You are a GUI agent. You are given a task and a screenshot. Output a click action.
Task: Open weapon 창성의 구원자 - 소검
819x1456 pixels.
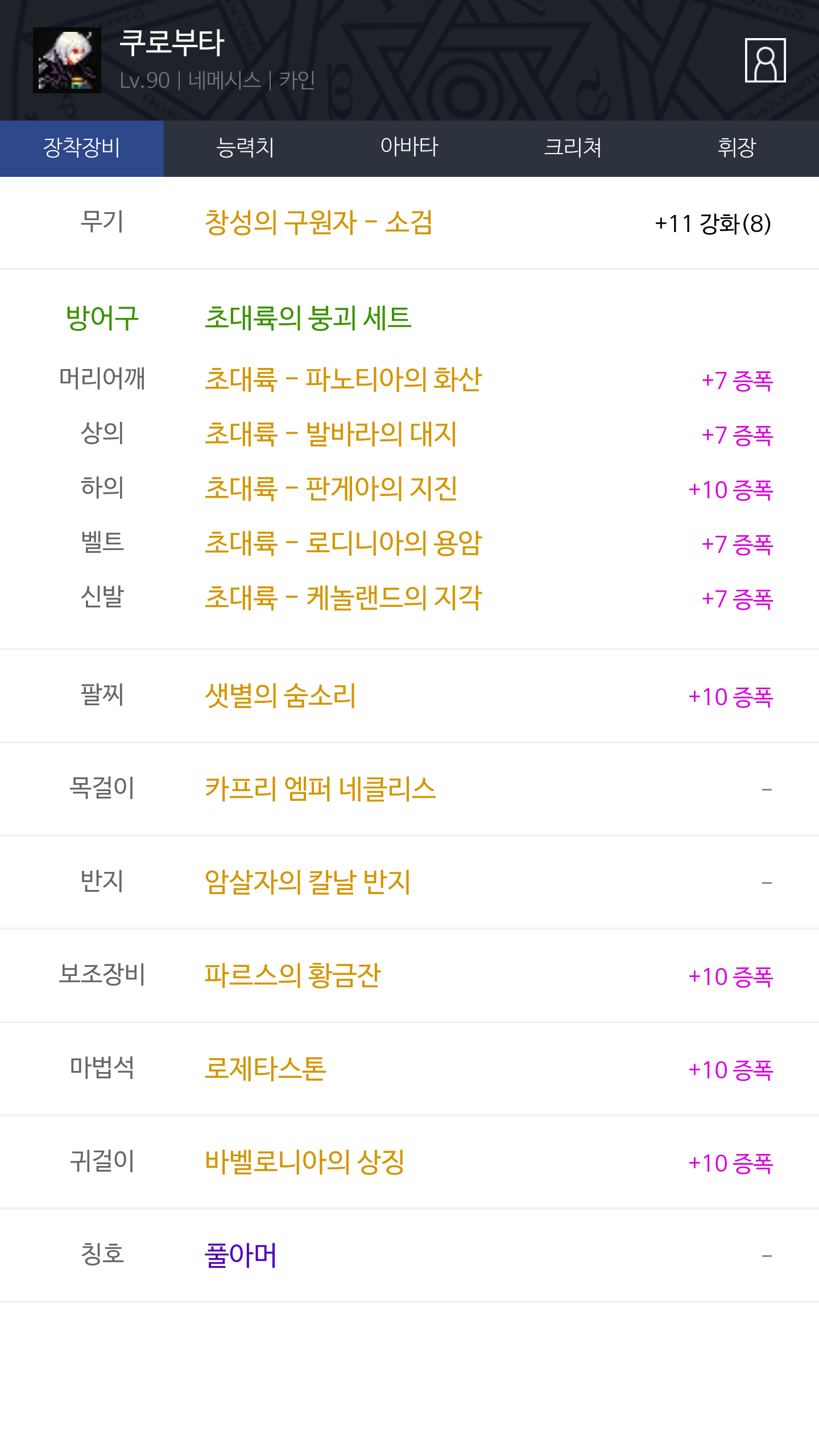point(318,222)
